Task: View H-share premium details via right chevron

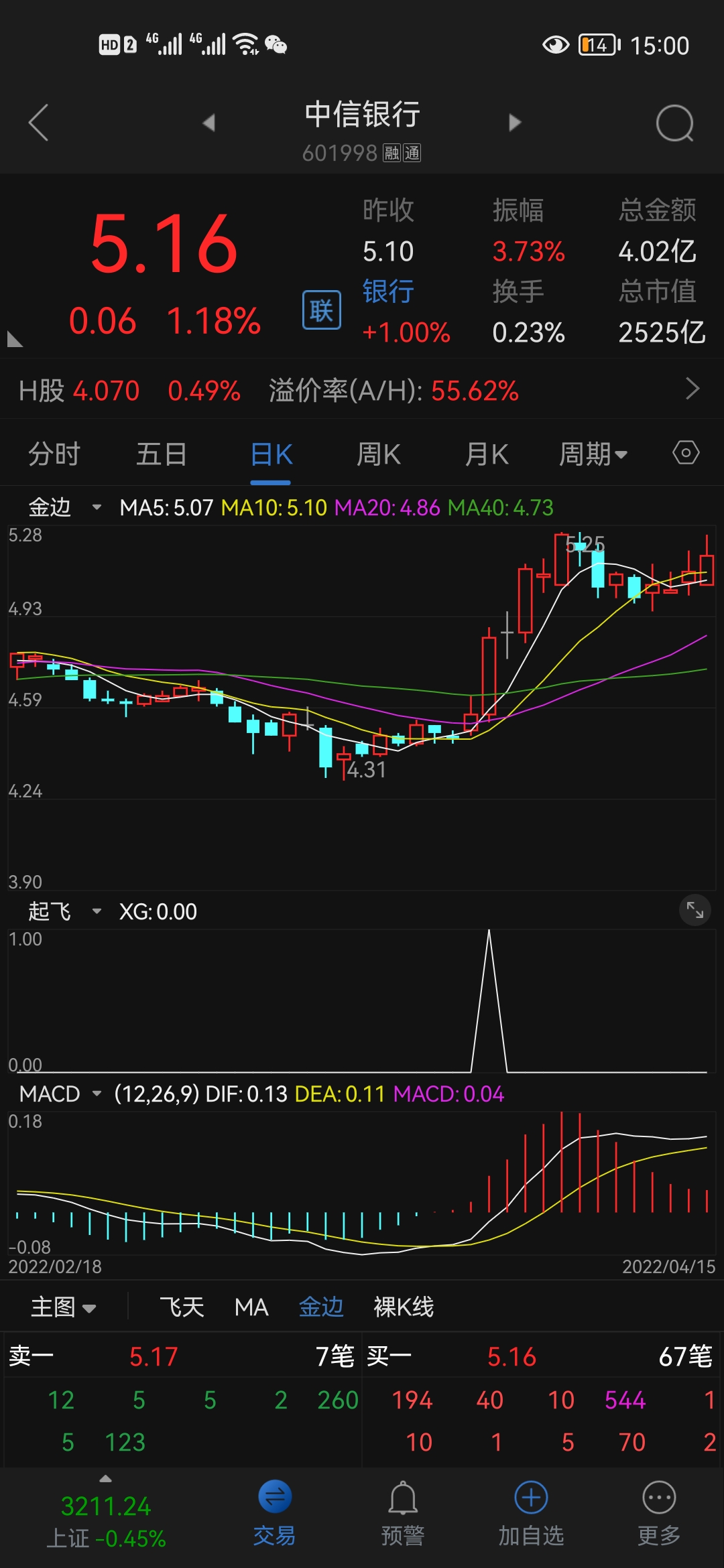Action: [694, 389]
